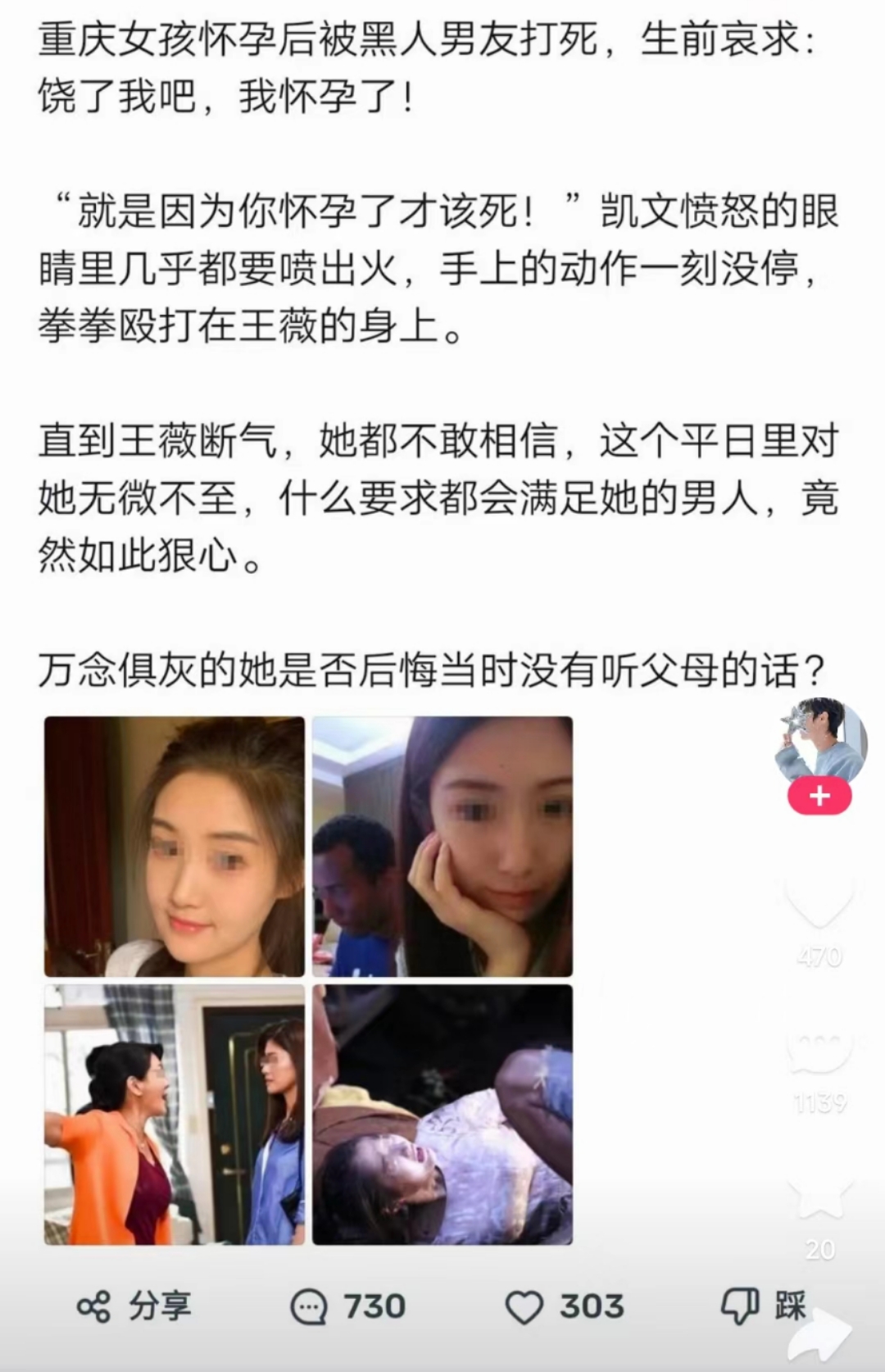Follow the author with the plus button
The image size is (885, 1372).
click(819, 797)
